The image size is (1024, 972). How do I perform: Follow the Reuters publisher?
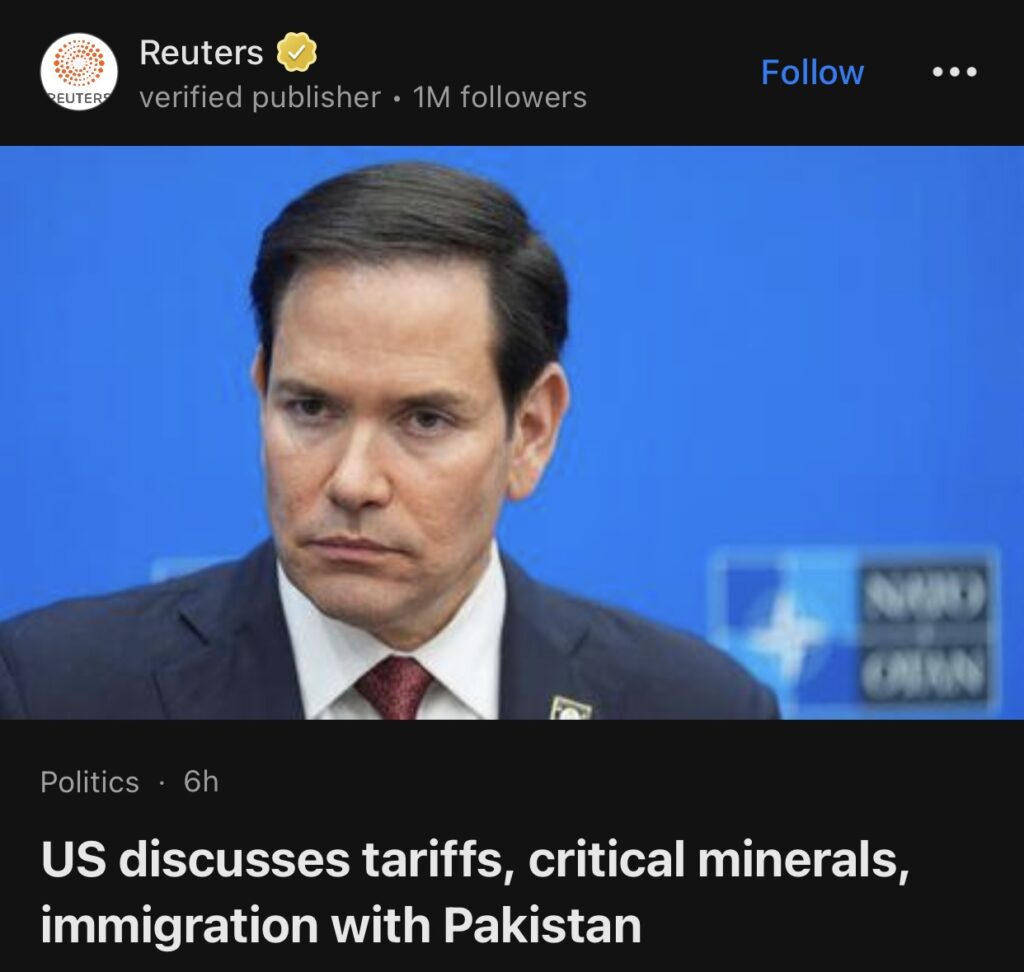click(812, 72)
